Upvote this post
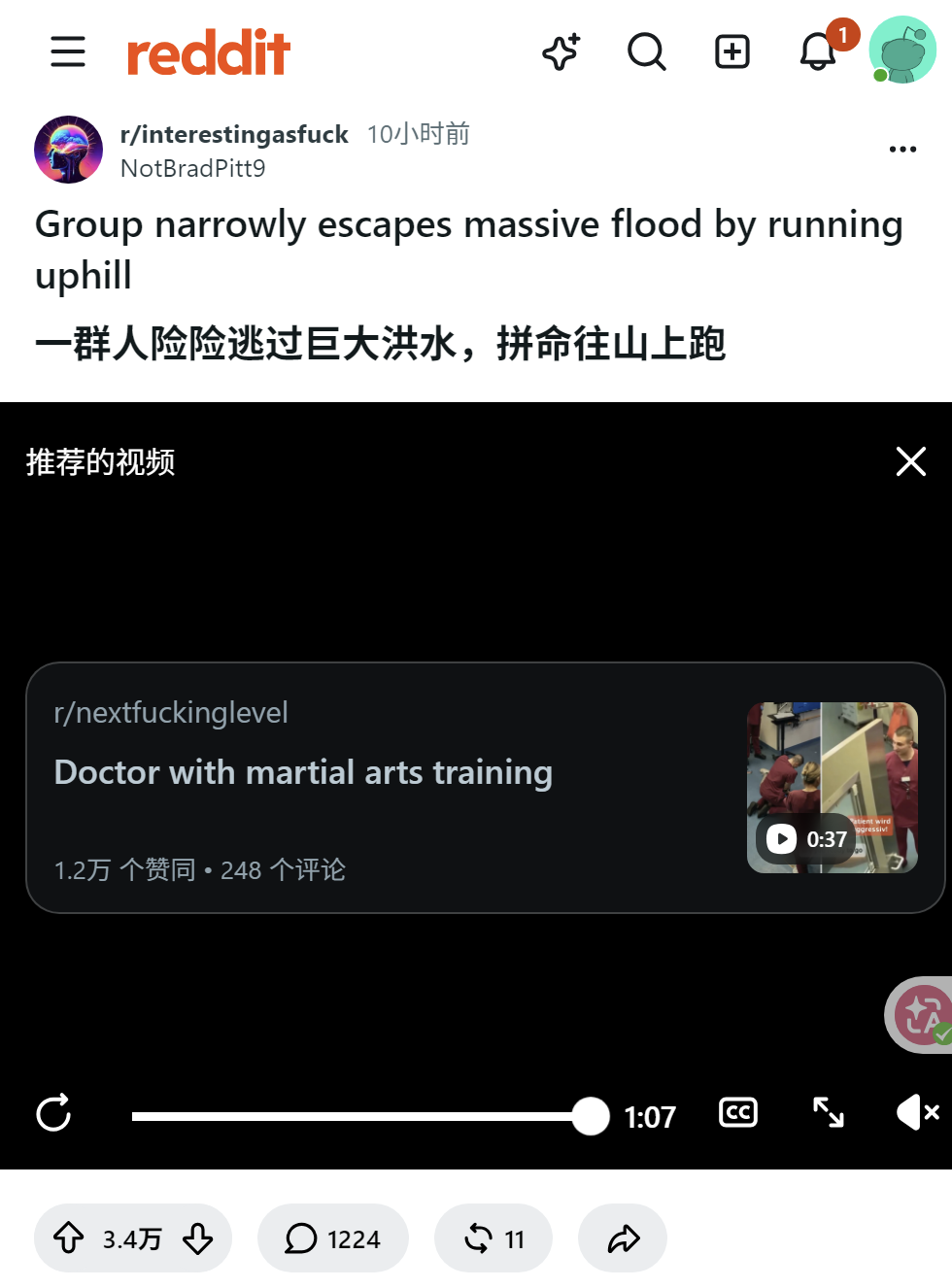The image size is (952, 1288). click(68, 1238)
